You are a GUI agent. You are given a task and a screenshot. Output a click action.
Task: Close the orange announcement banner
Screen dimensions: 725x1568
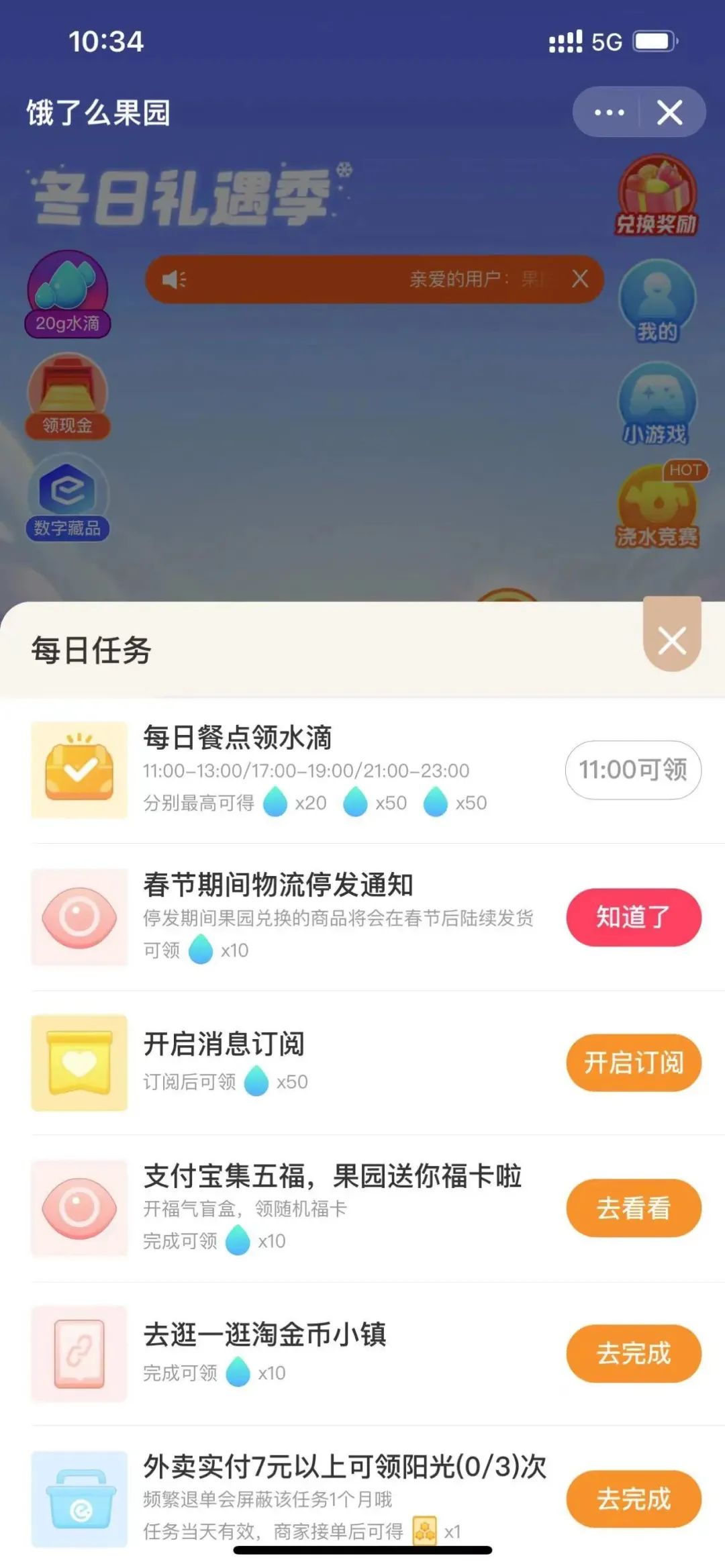pos(580,279)
